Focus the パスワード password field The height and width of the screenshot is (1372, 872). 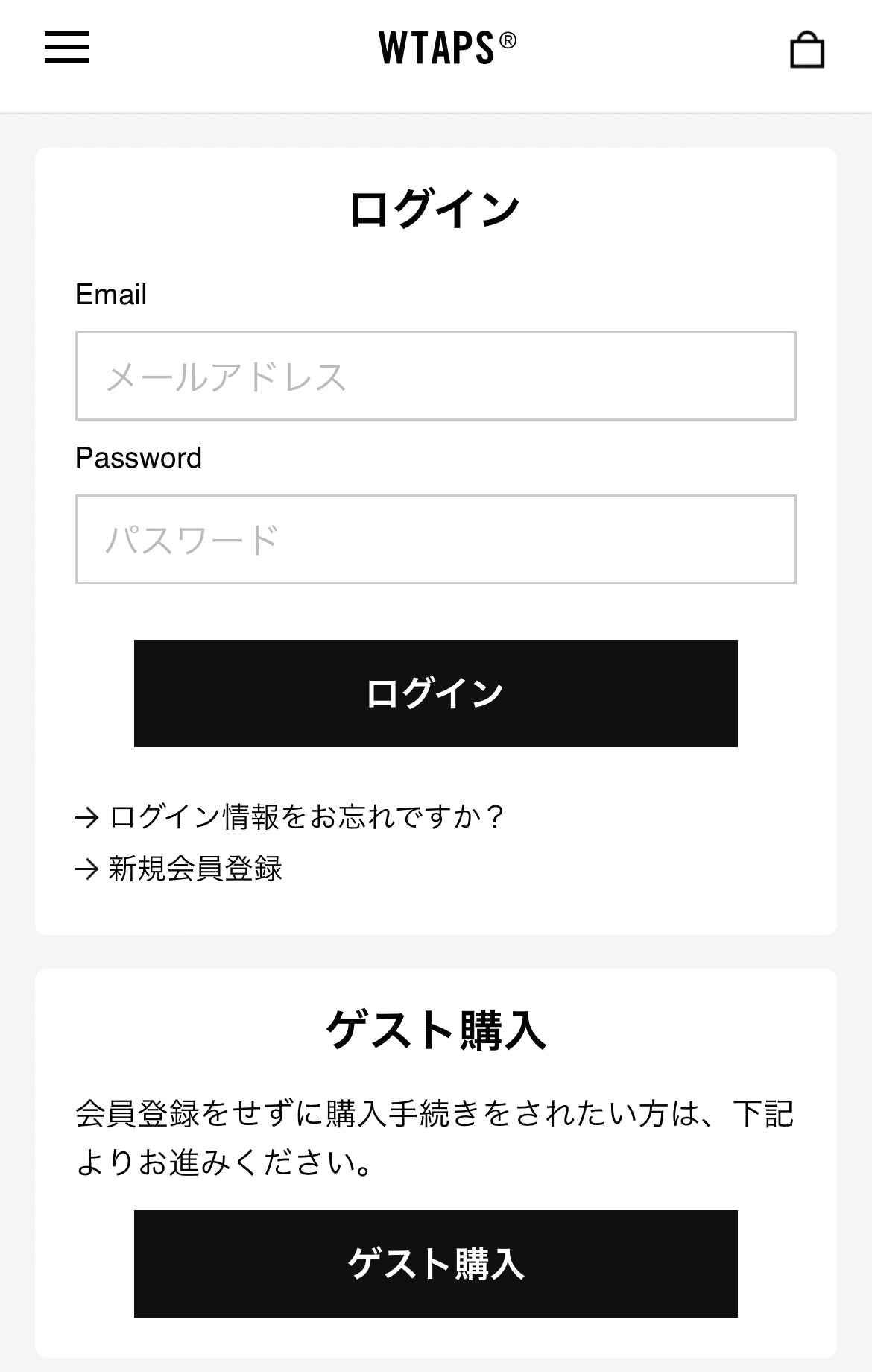tap(435, 539)
